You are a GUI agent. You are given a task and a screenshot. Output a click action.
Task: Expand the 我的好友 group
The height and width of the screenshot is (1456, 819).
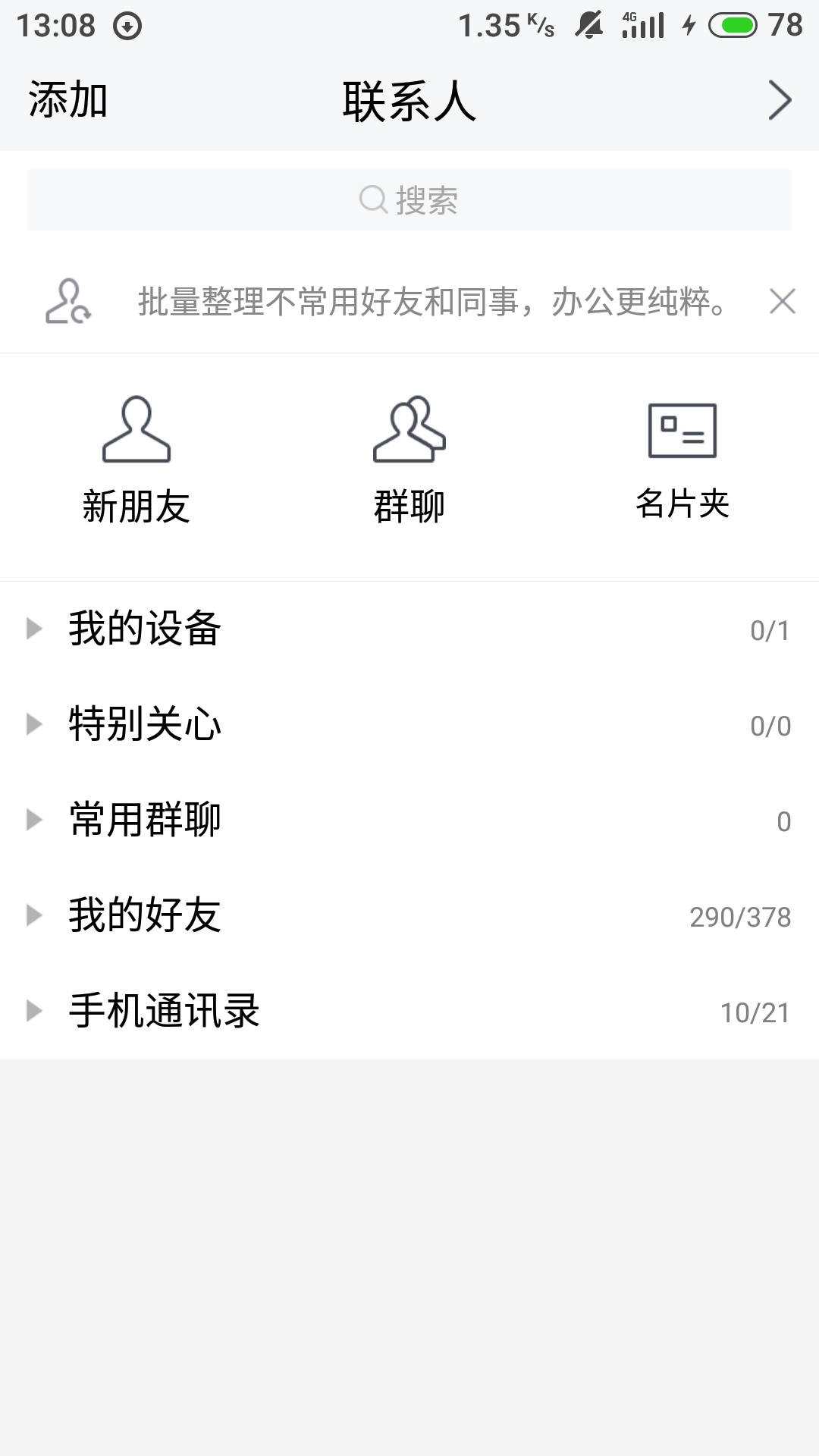pos(144,916)
